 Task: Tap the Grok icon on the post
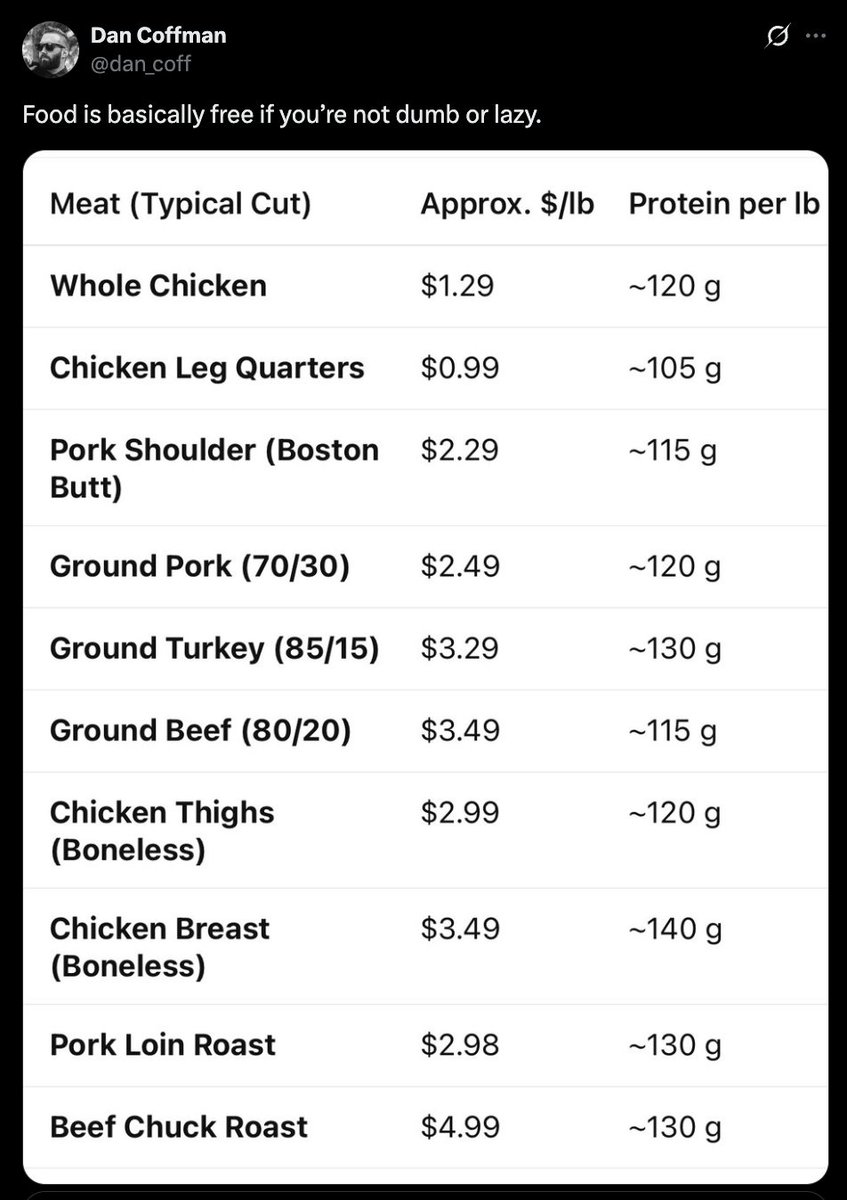tap(774, 36)
